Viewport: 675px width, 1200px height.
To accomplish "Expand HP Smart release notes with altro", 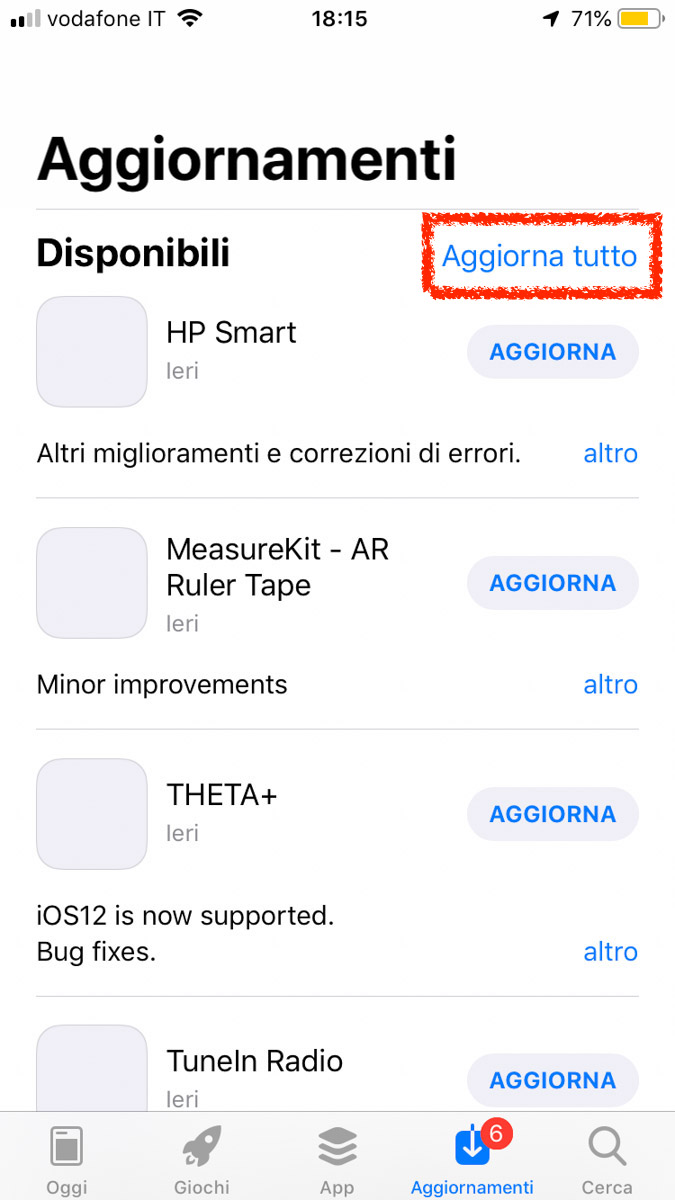I will point(610,454).
